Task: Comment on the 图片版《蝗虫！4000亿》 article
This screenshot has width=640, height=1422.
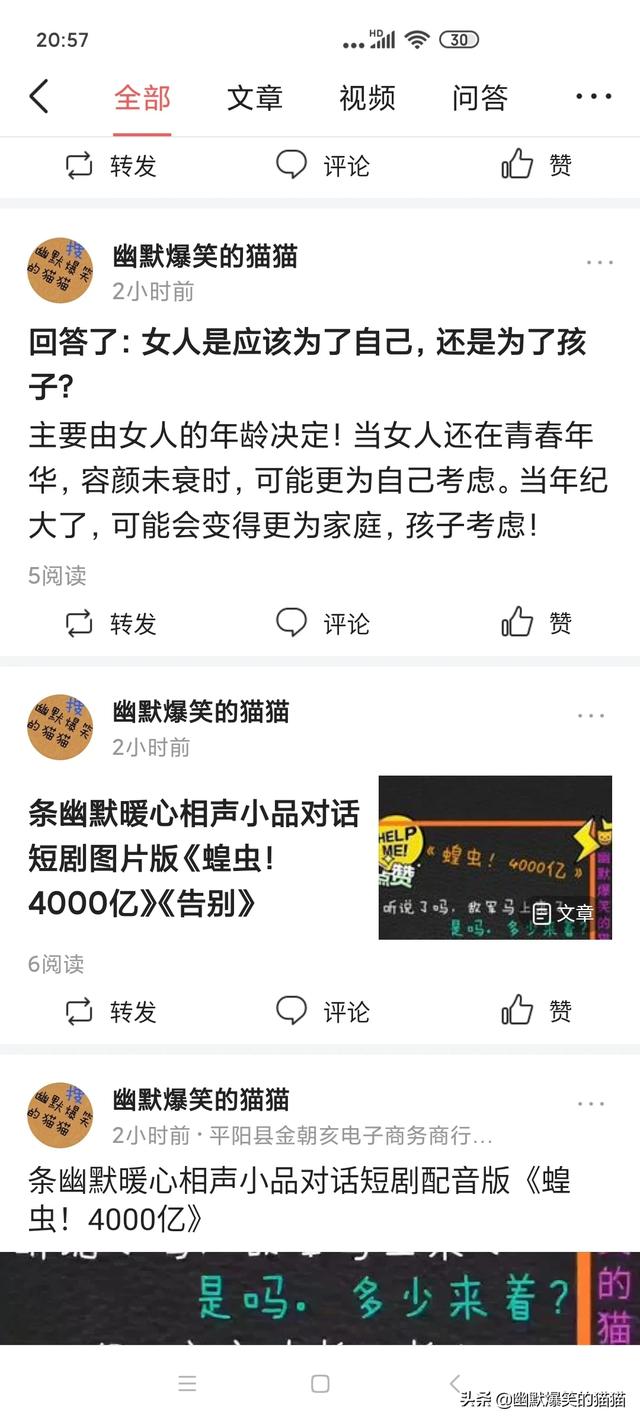Action: coord(322,1011)
